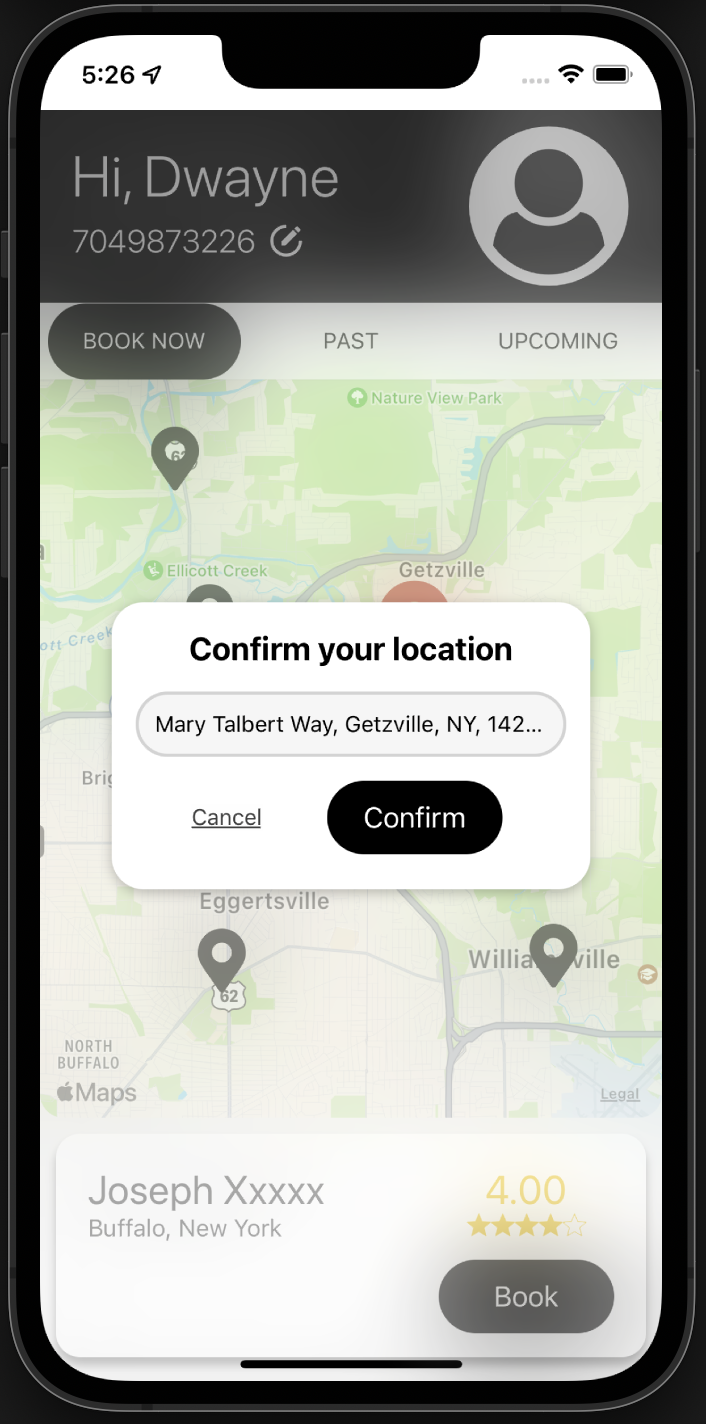
Task: Book Joseph Xxxxx
Action: 526,1296
